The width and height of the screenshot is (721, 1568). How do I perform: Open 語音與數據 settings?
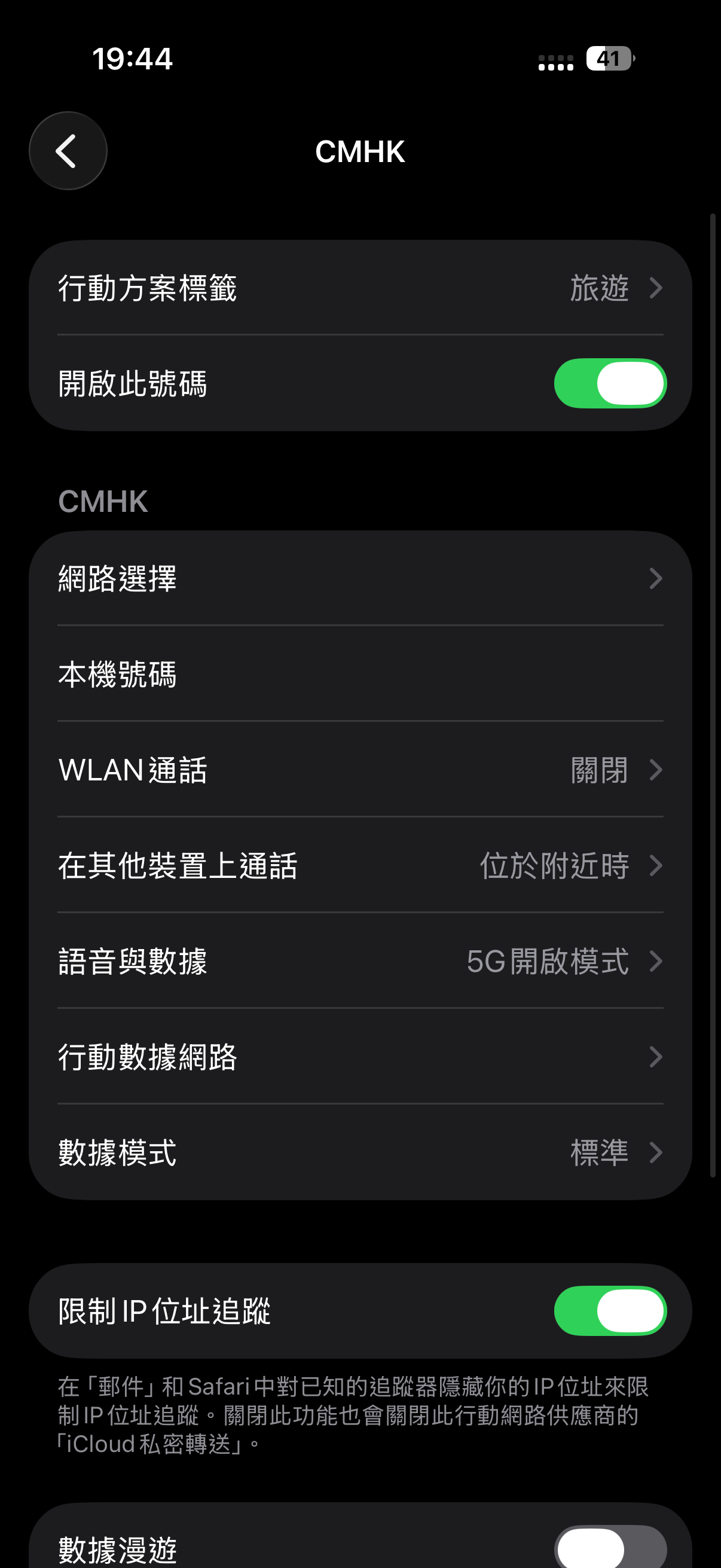360,961
